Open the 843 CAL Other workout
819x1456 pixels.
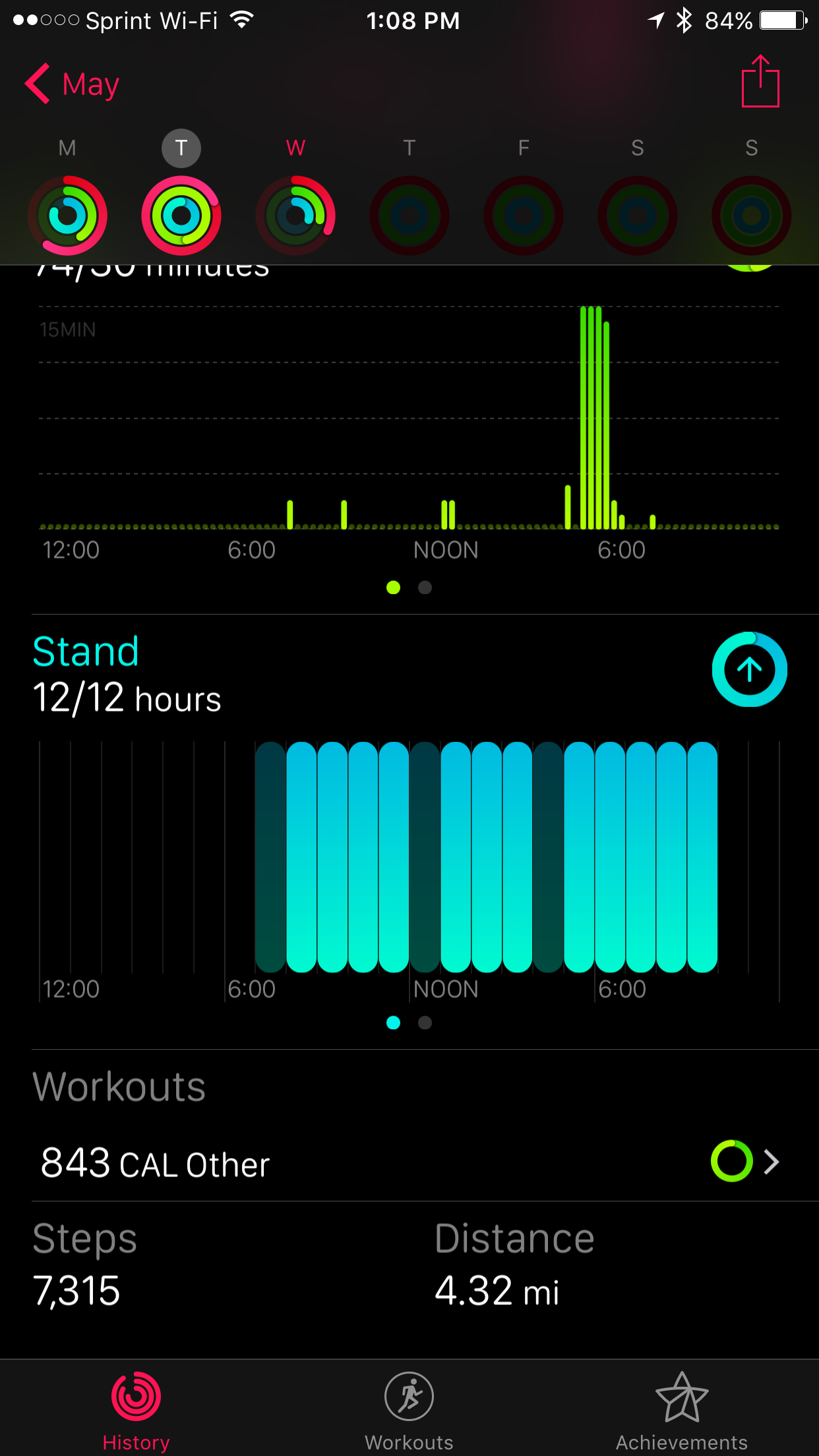[409, 1163]
